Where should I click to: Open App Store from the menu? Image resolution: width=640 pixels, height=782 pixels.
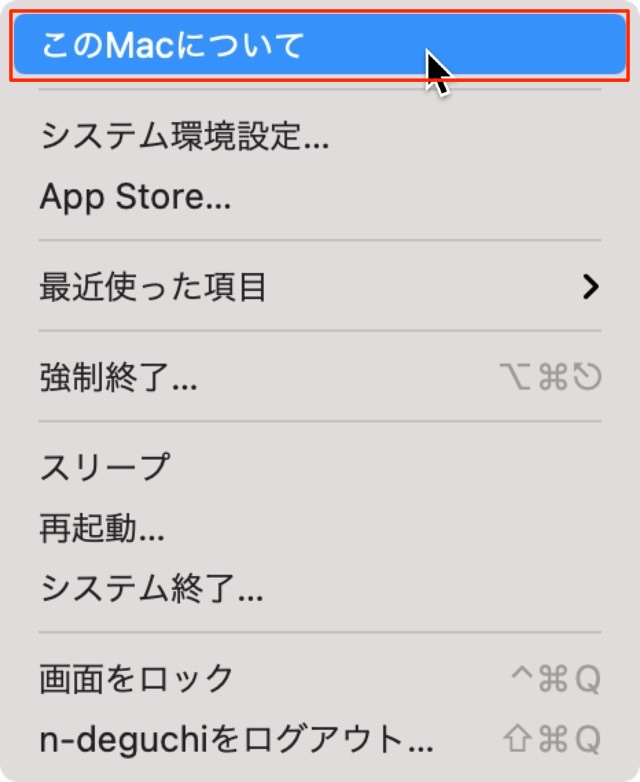pyautogui.click(x=135, y=196)
